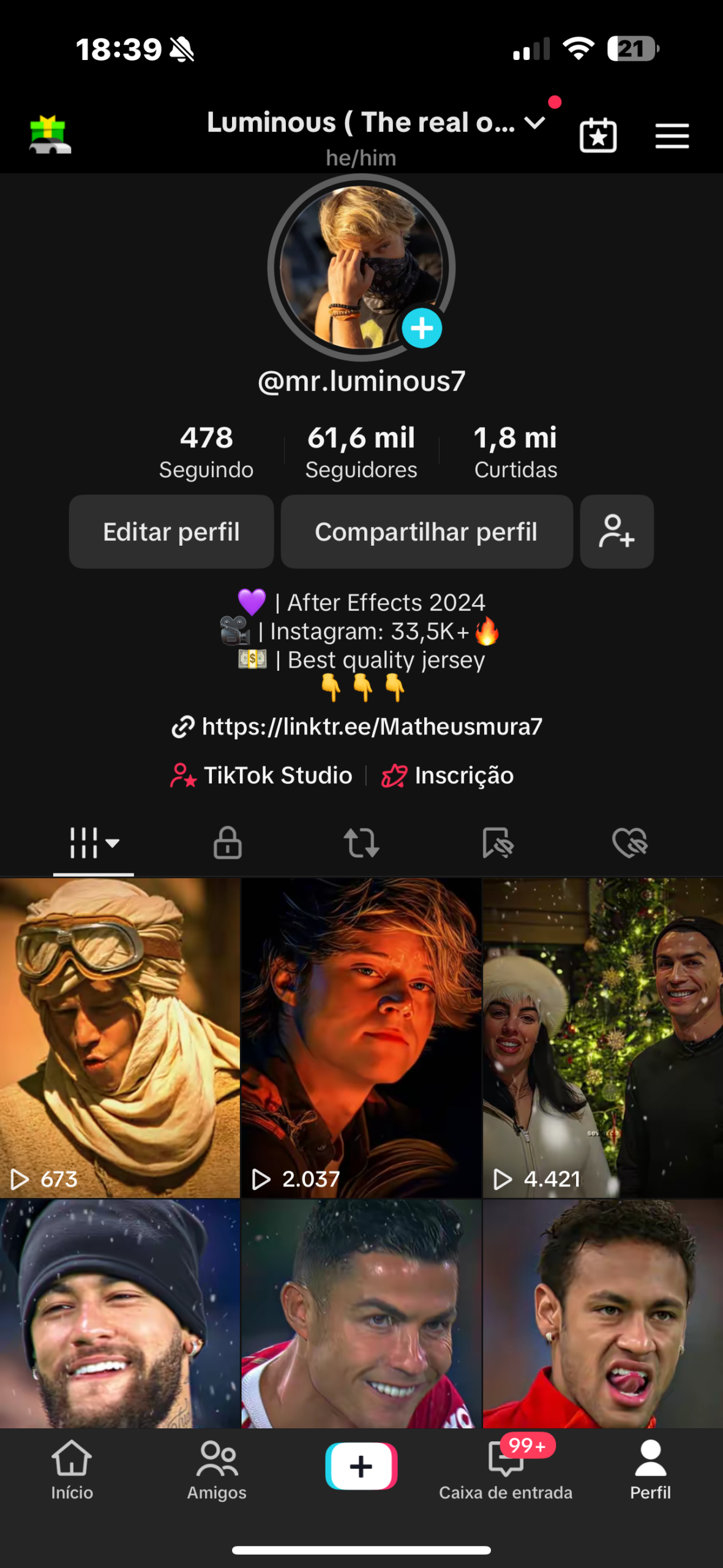
Task: Switch to the reposts tab
Action: pos(361,843)
